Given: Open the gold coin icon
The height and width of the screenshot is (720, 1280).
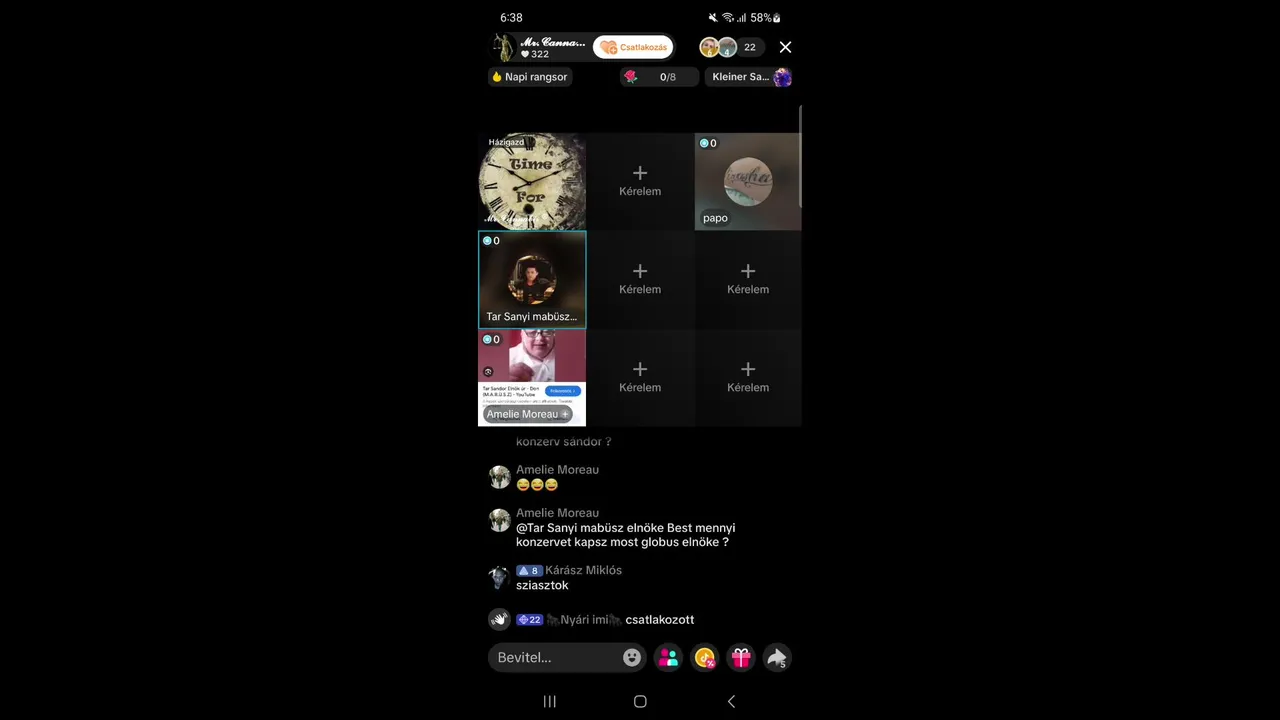Looking at the screenshot, I should click(x=705, y=657).
